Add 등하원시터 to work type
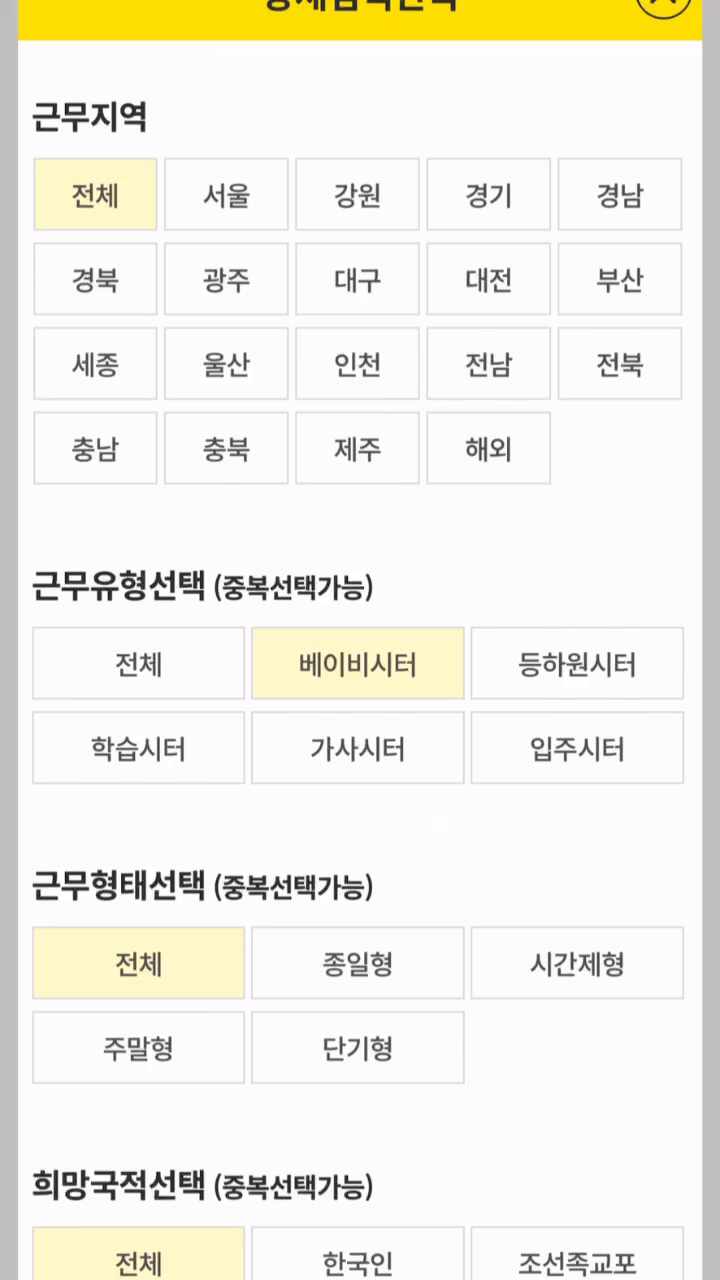The width and height of the screenshot is (720, 1280). click(x=577, y=664)
